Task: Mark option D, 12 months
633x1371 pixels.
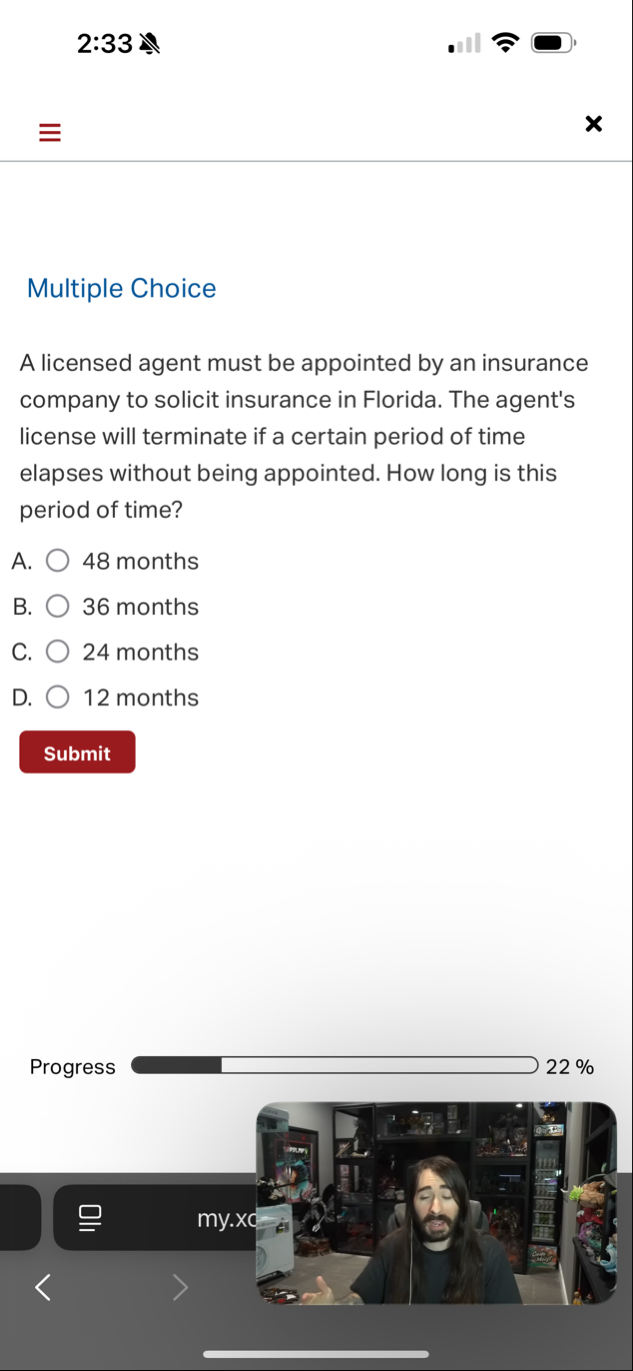Action: (58, 697)
